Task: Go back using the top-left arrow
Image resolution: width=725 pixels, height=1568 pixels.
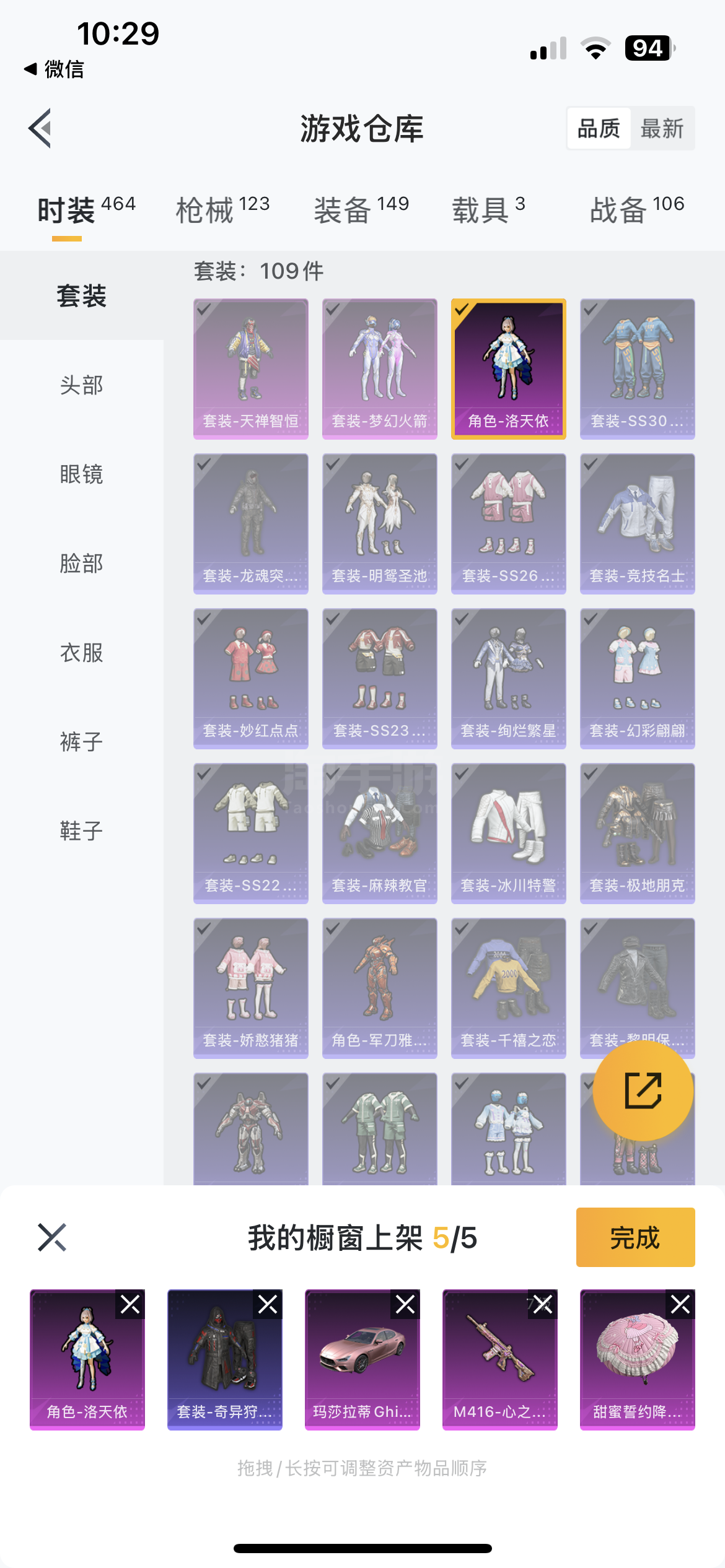Action: click(40, 128)
